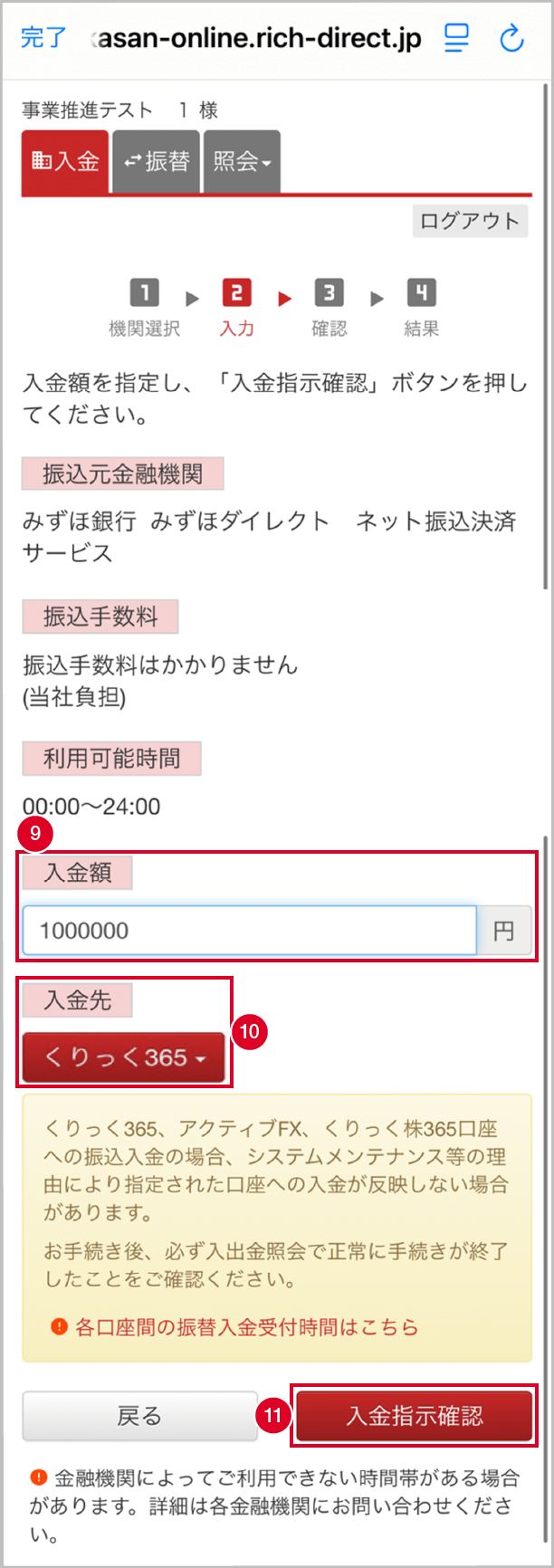Open the 各口座間の振替入金受付時間はこちら link
554x1568 pixels.
(x=246, y=1327)
